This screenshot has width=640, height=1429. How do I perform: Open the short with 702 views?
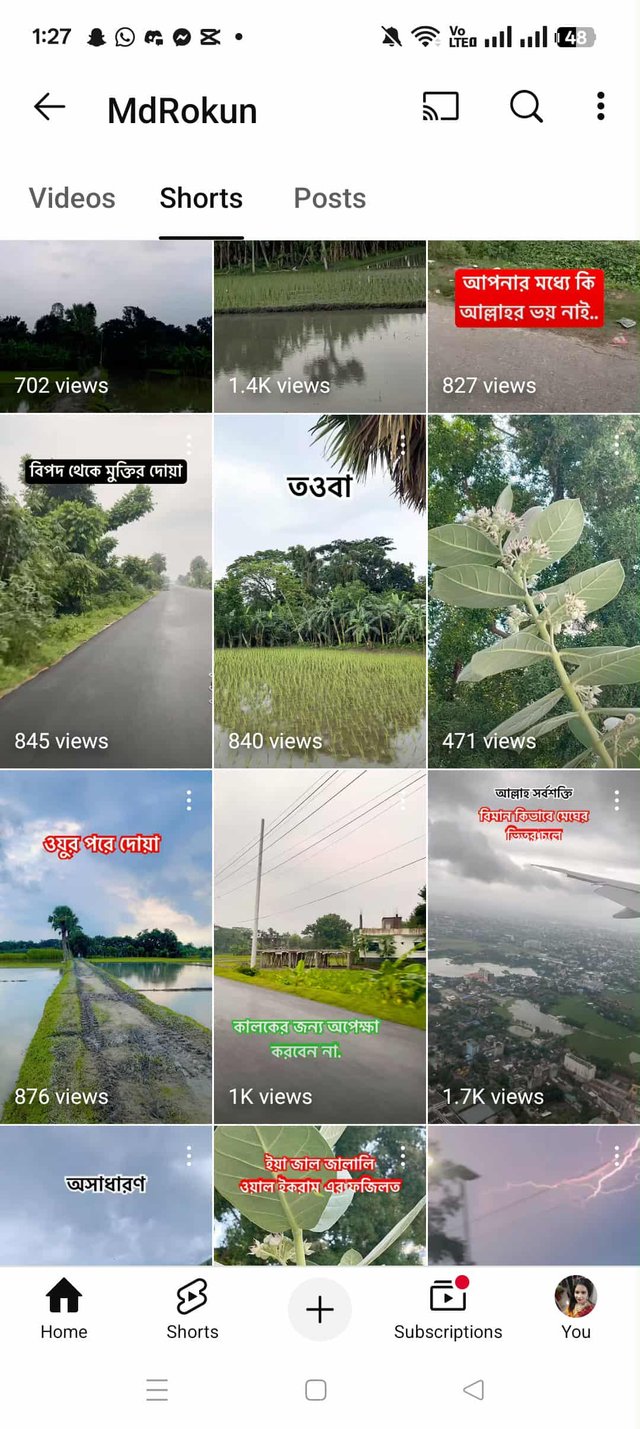pyautogui.click(x=106, y=326)
